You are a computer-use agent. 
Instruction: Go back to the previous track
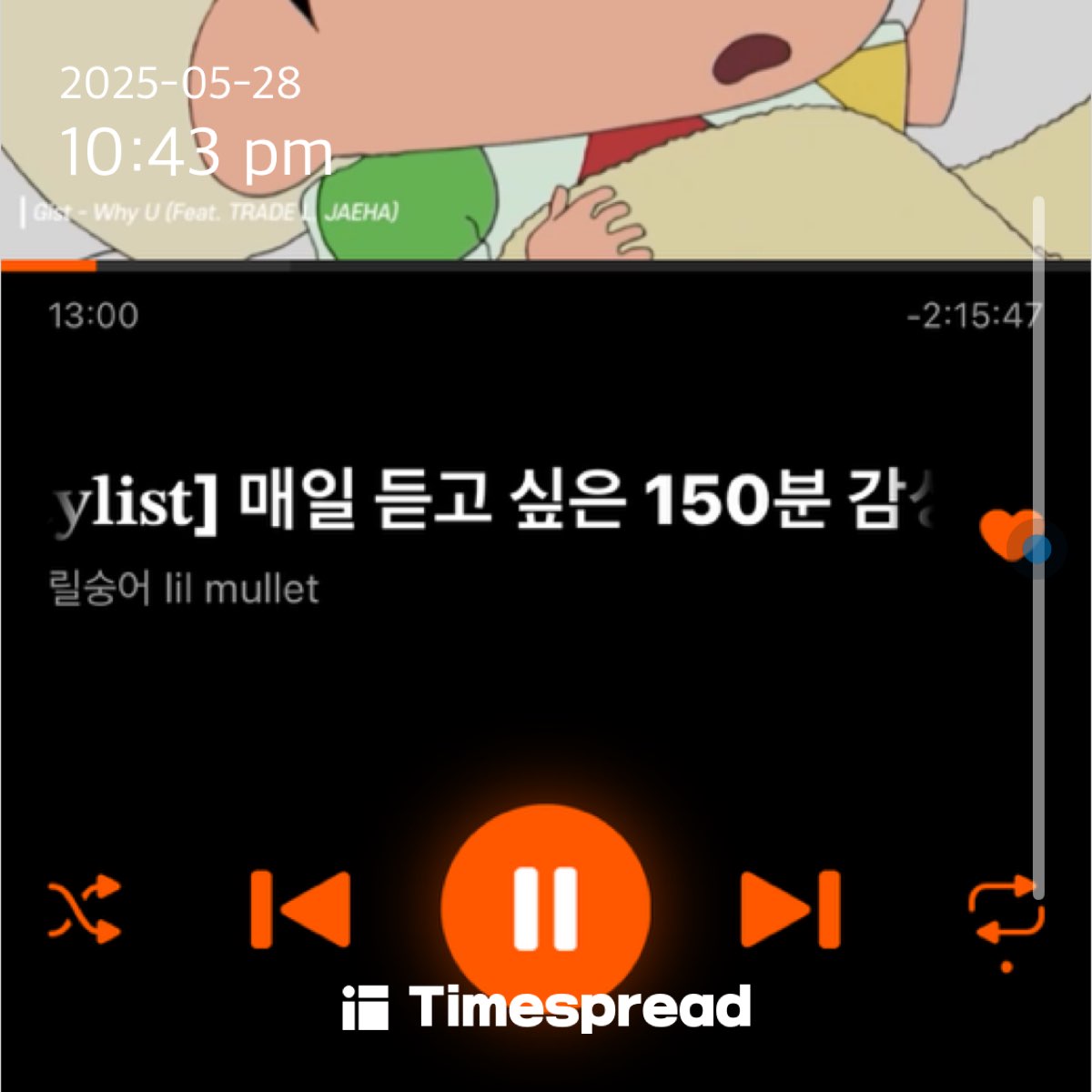tap(300, 909)
